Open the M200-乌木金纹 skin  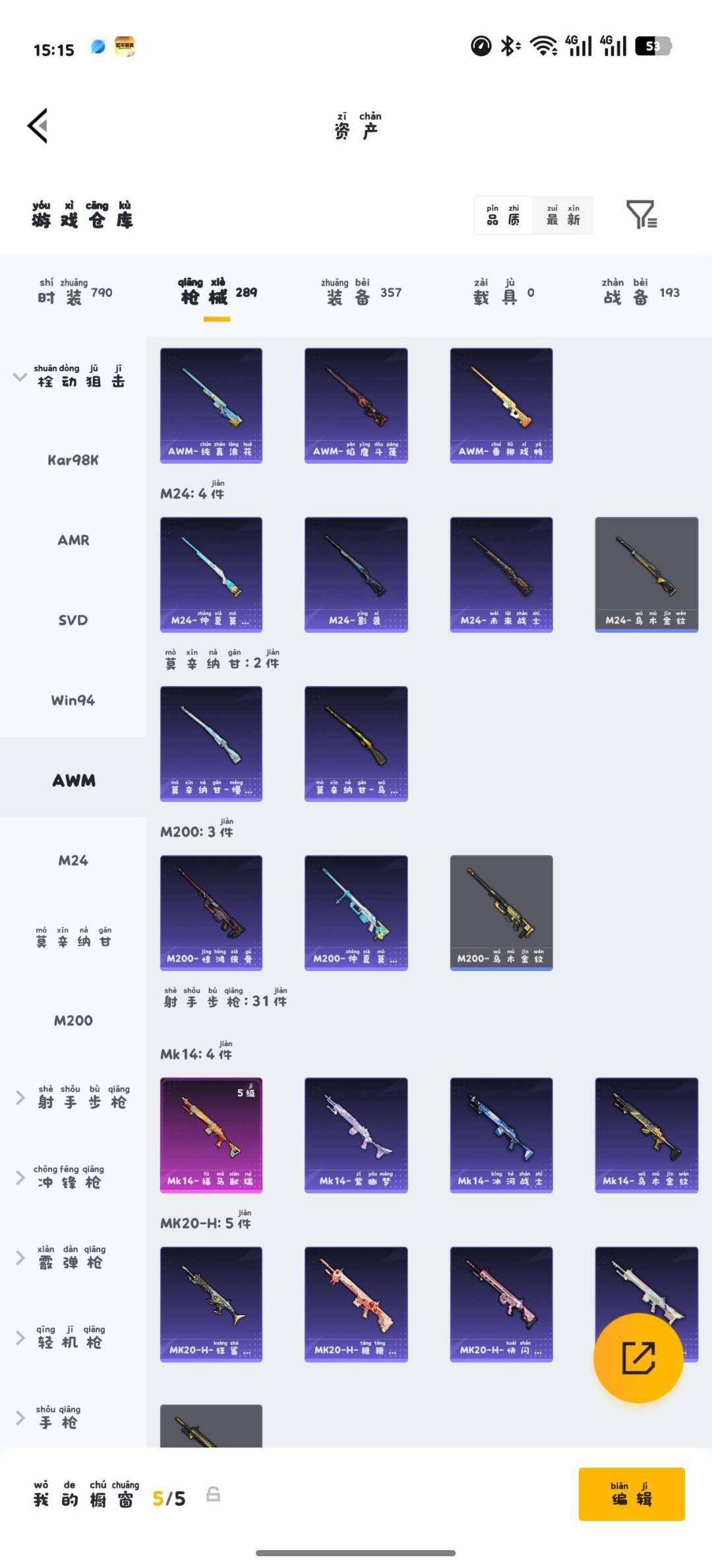coord(501,912)
